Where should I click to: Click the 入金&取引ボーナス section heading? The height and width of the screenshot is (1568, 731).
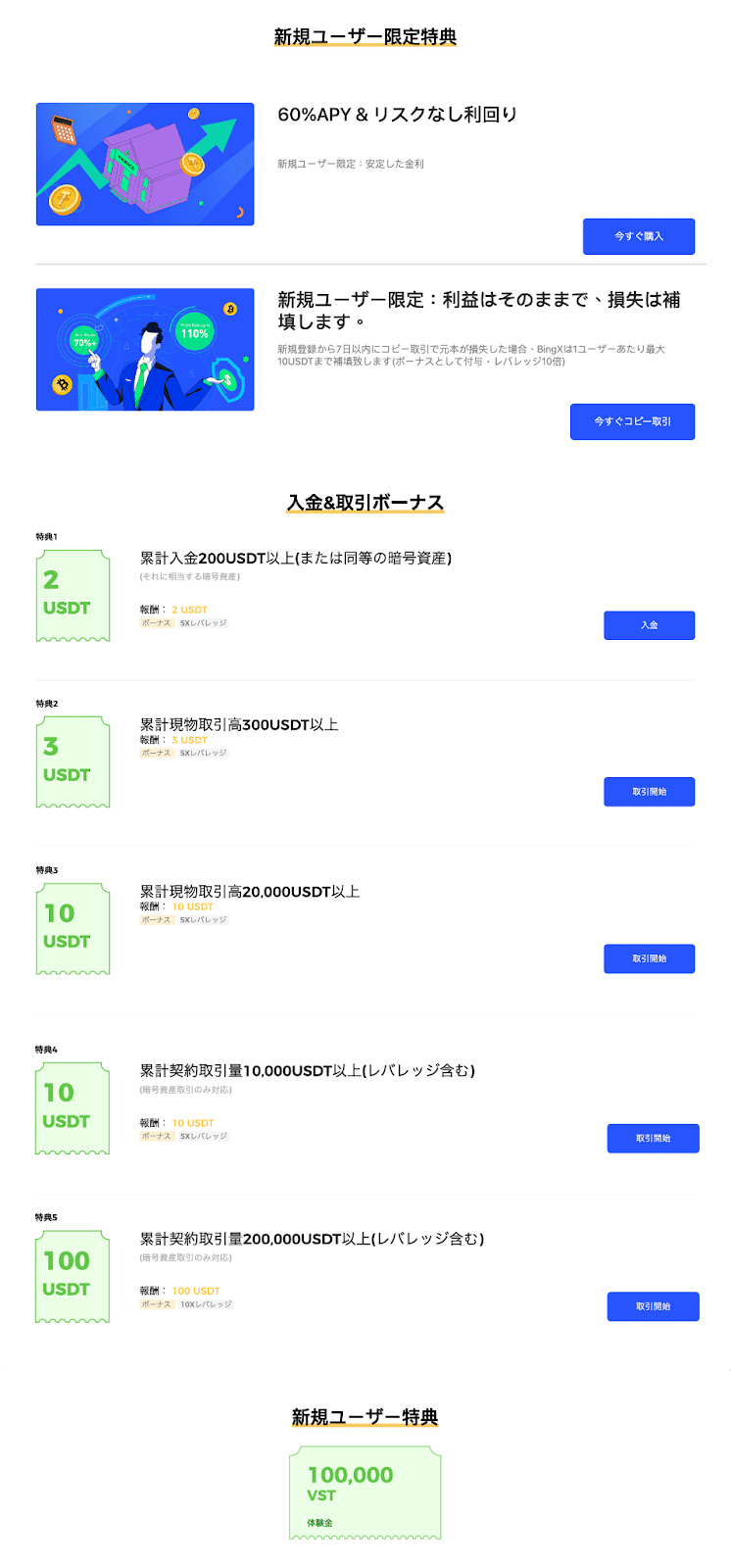click(x=365, y=502)
